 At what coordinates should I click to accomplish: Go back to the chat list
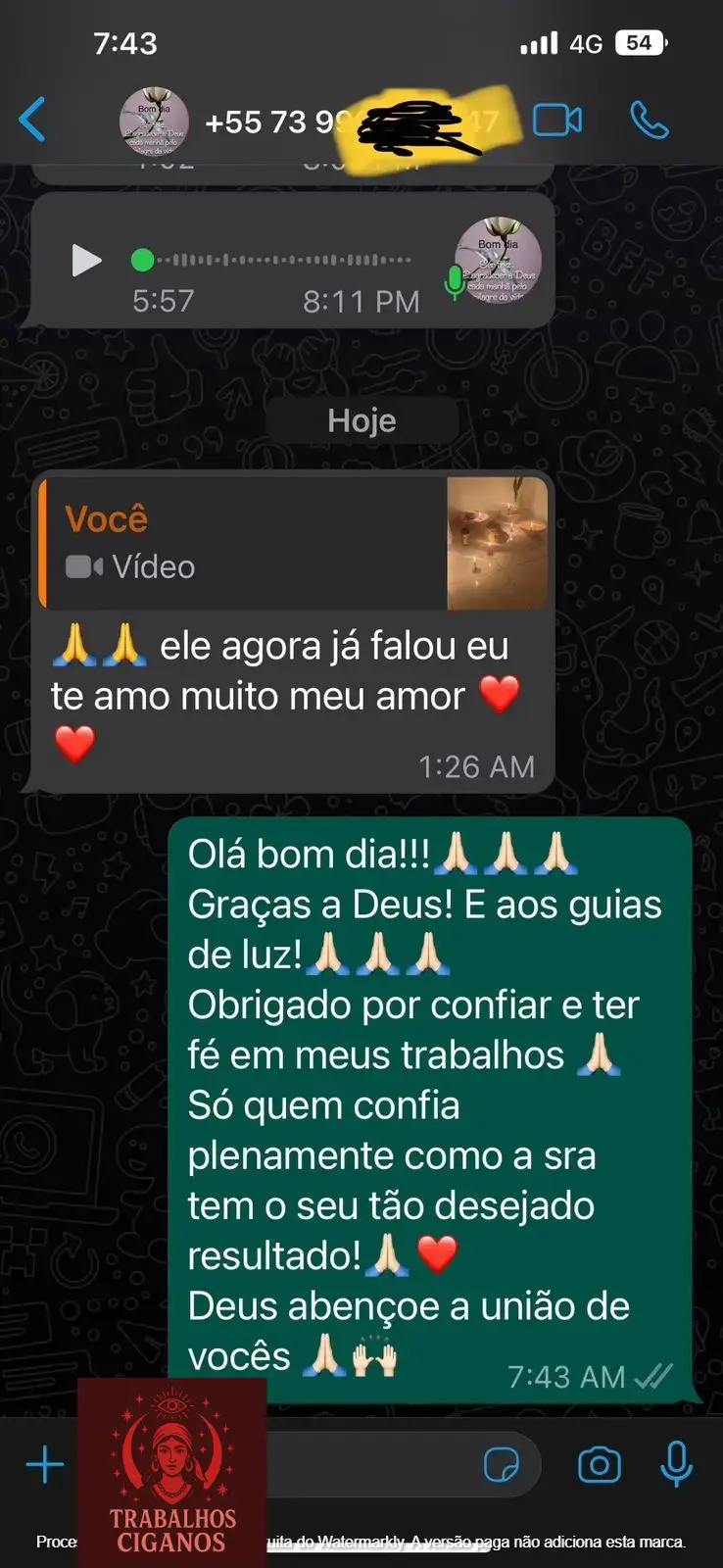click(32, 121)
